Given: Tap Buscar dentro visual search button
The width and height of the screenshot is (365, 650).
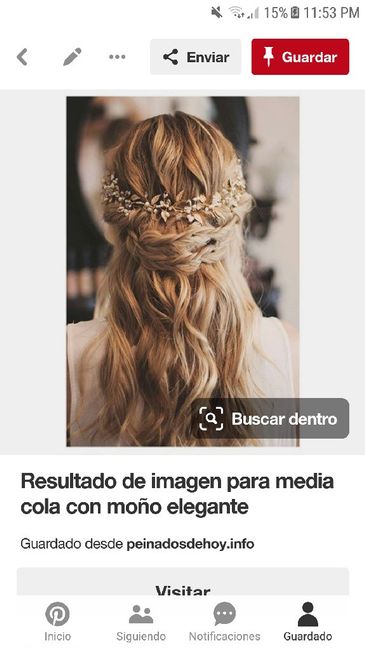Looking at the screenshot, I should [x=270, y=418].
